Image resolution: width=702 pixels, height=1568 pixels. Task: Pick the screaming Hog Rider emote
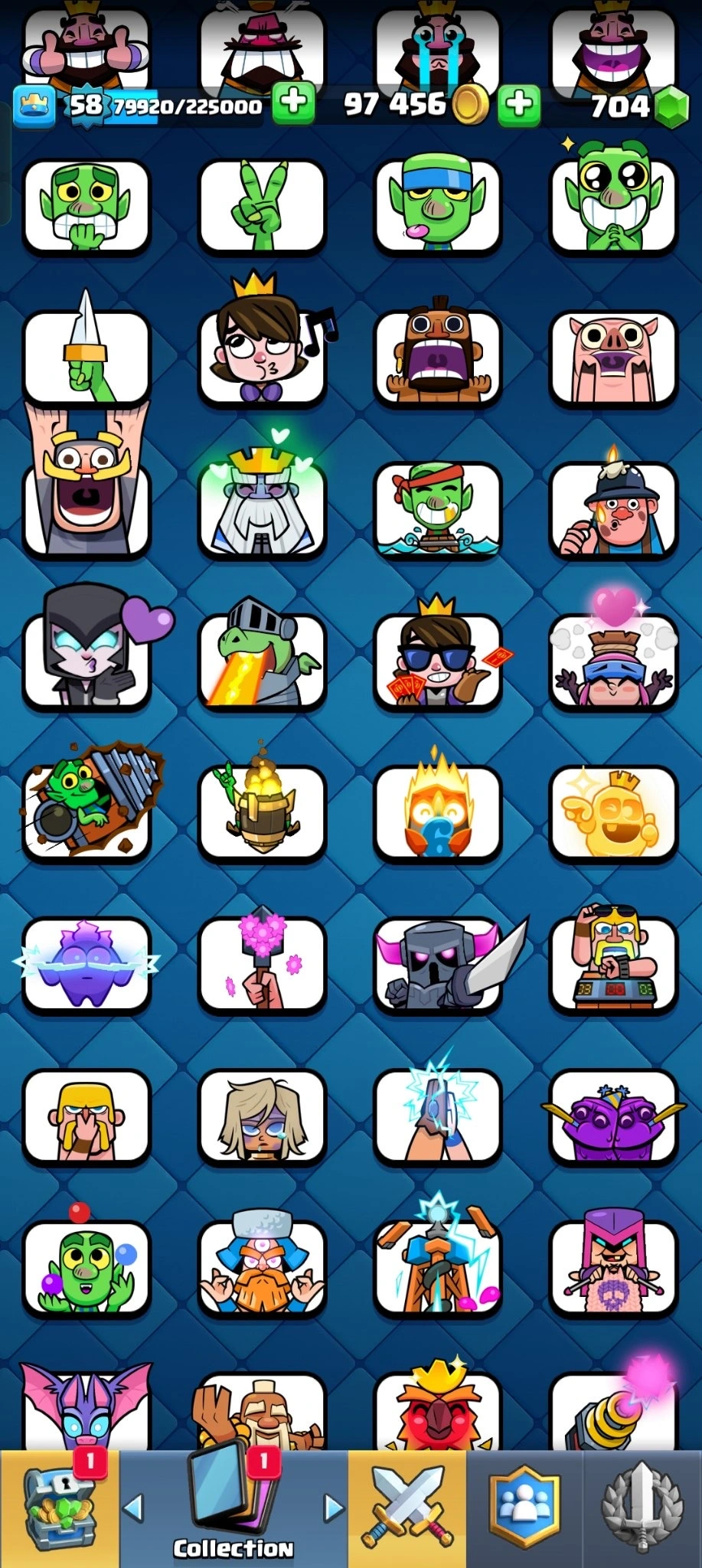point(437,357)
